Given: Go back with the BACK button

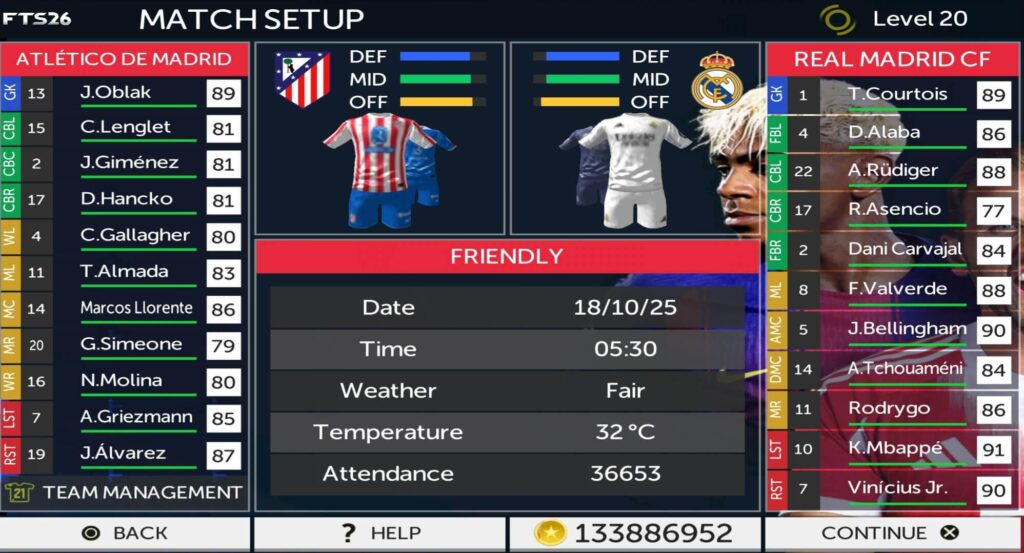Looking at the screenshot, I should click(124, 533).
